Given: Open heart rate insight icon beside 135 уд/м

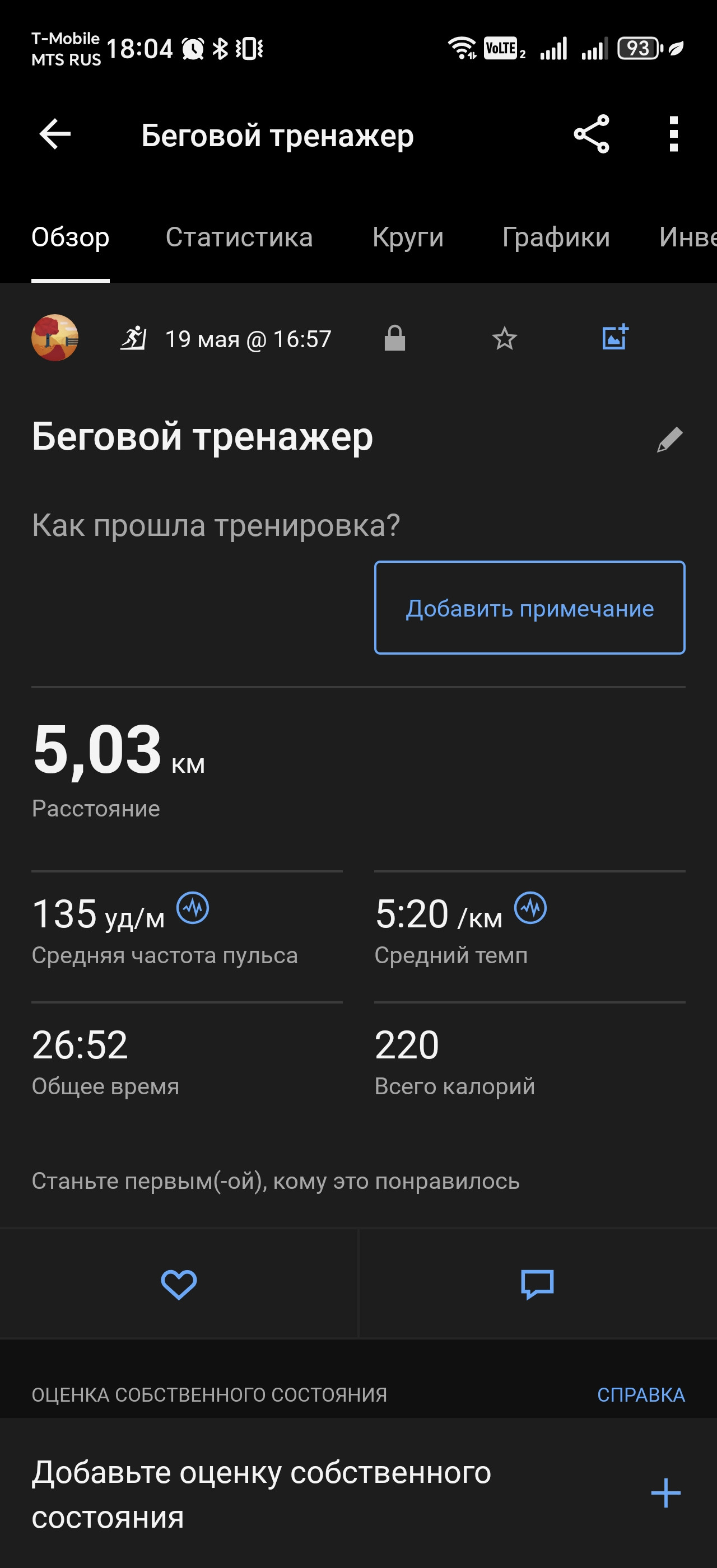Looking at the screenshot, I should (193, 908).
